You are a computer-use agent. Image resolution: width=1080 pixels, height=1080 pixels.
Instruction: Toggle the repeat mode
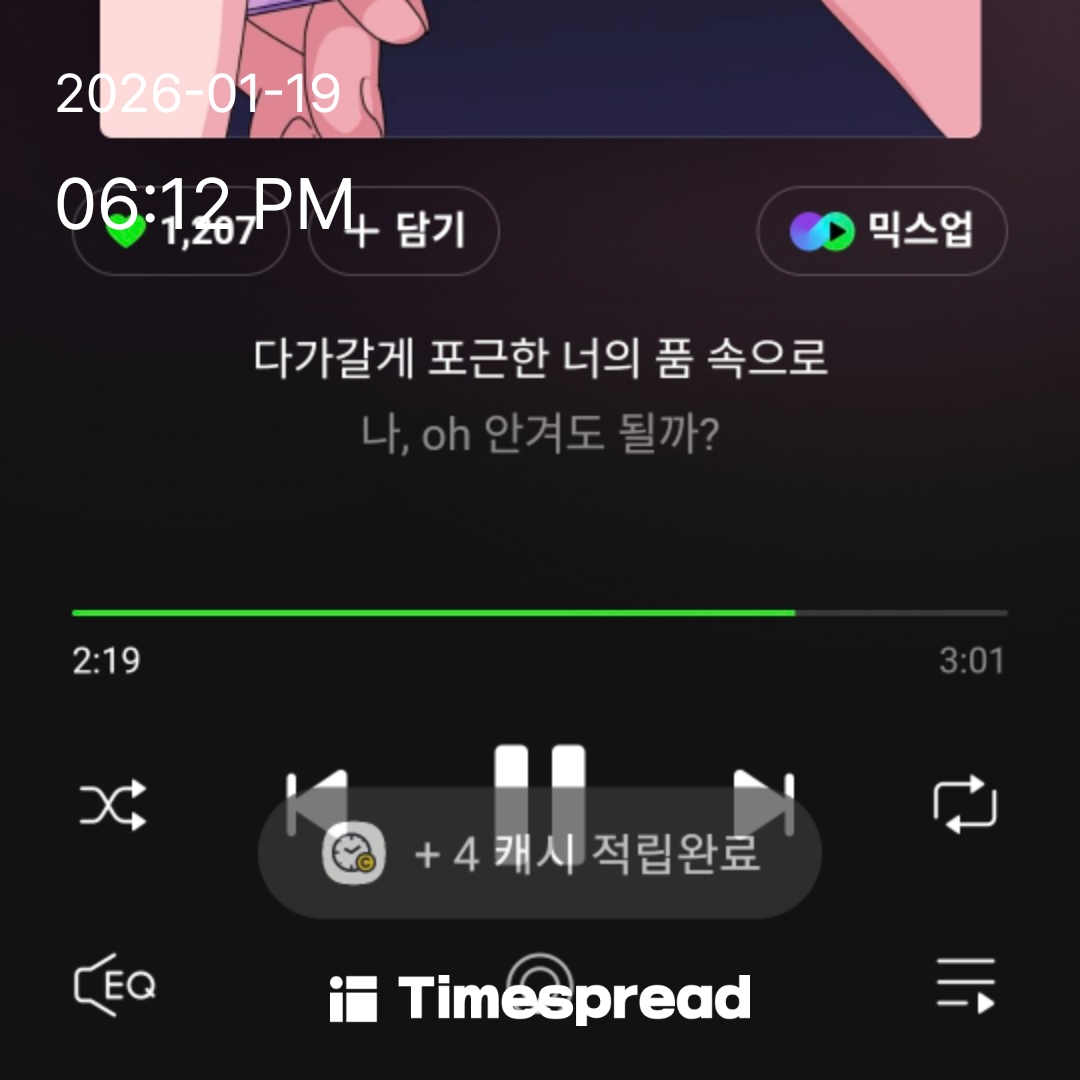click(x=965, y=804)
